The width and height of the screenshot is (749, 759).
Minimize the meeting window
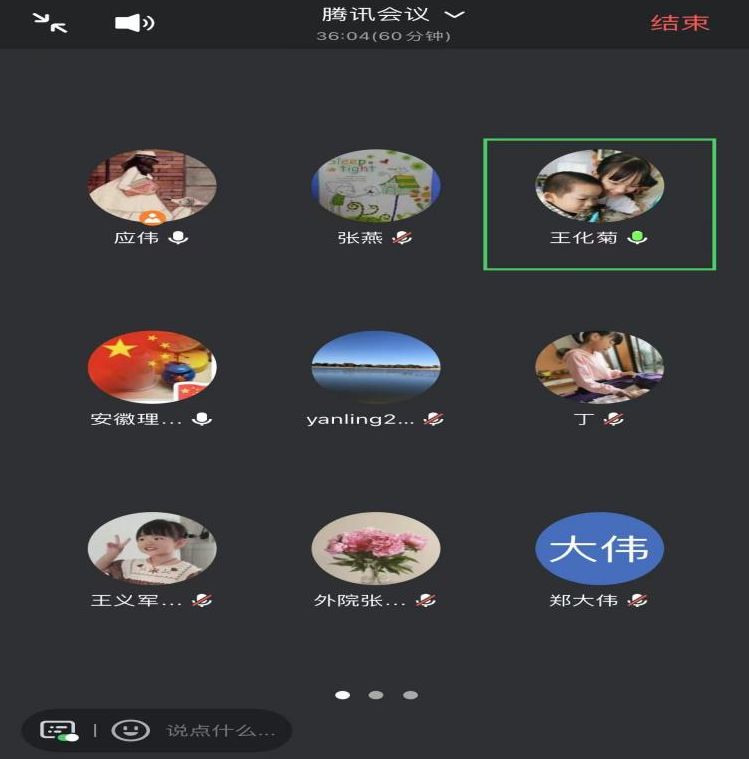[x=49, y=22]
